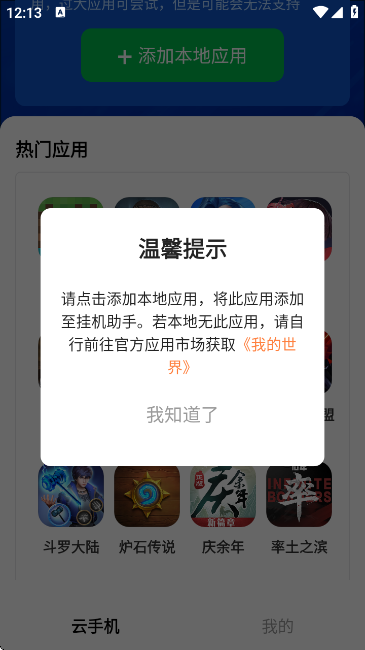Switch to the 我的 tab
365x650 pixels.
(277, 626)
